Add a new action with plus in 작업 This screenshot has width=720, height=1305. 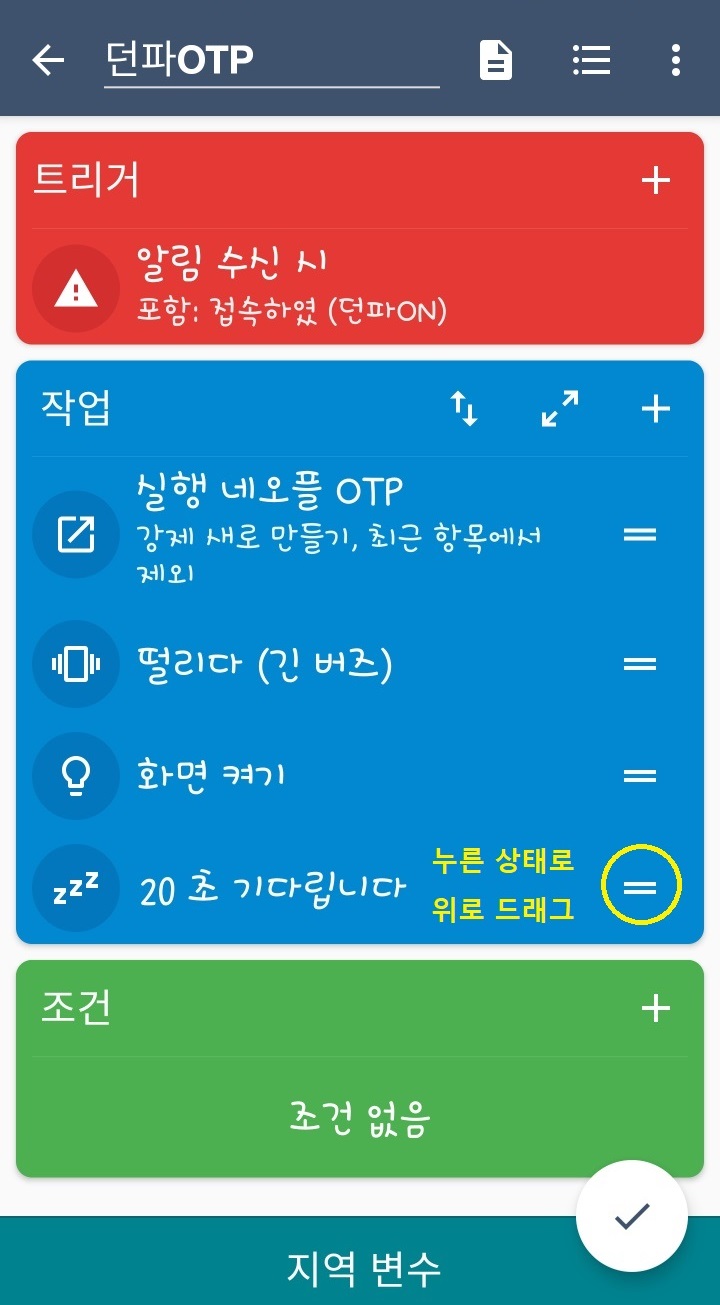point(655,409)
